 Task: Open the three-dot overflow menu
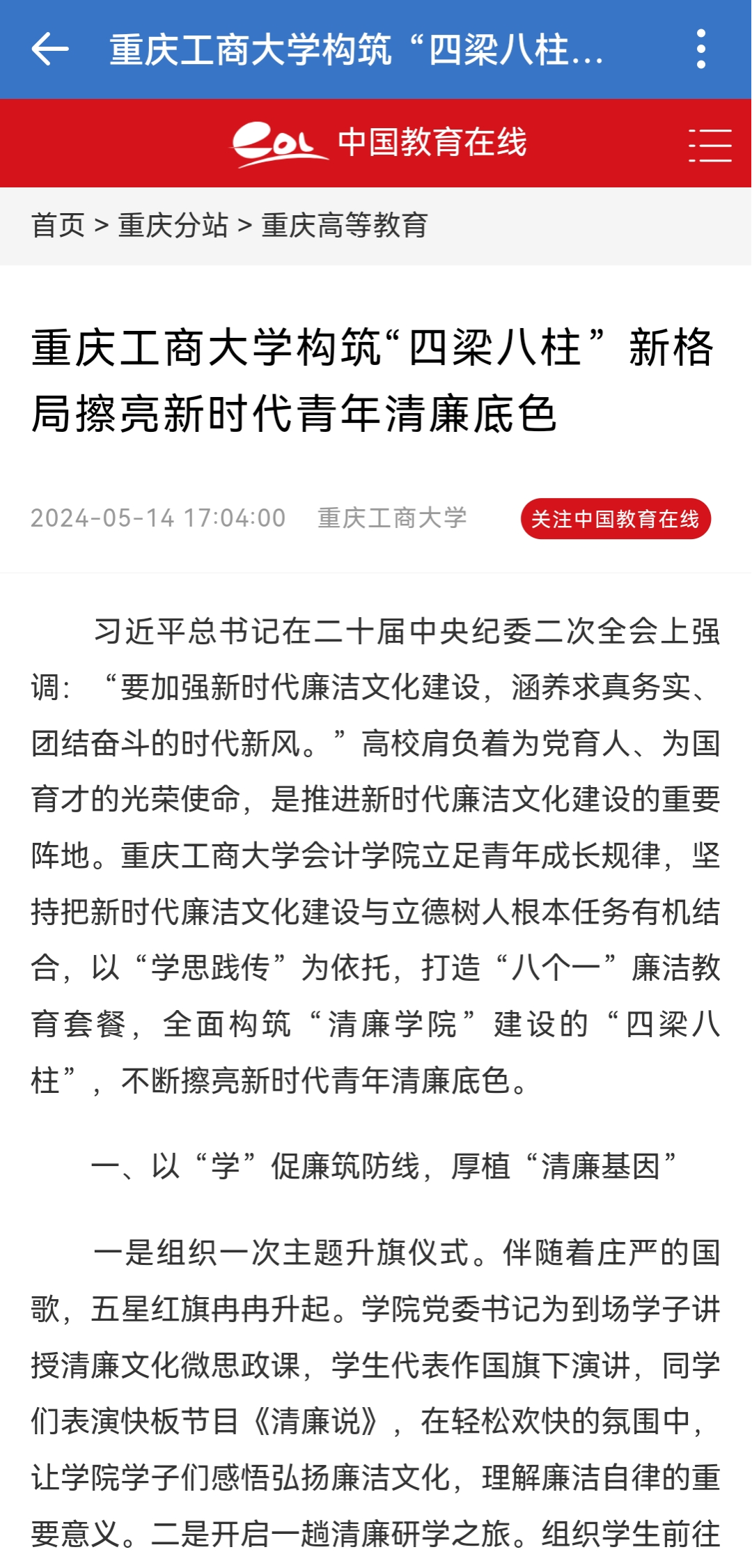pos(700,49)
